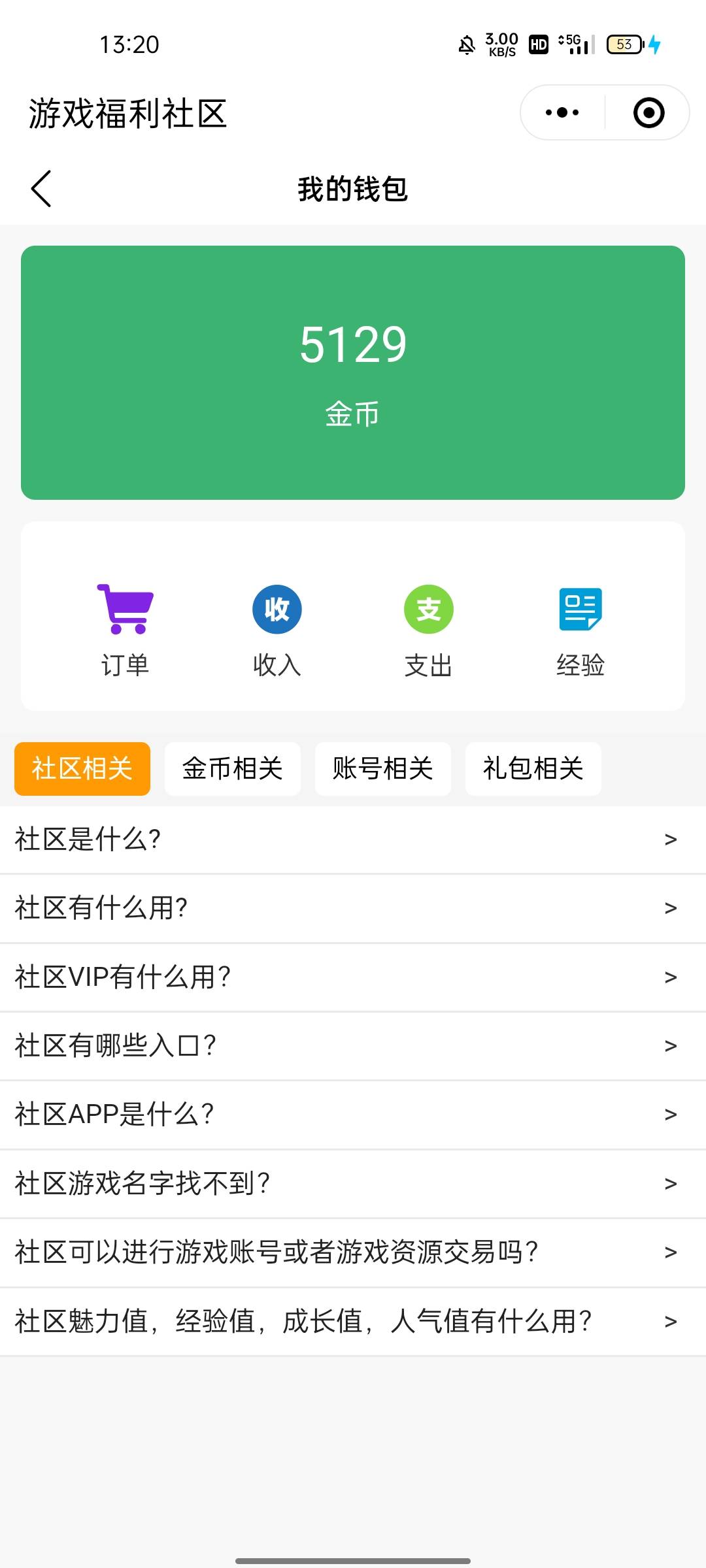706x1568 pixels.
Task: Open the question about 魅力值, 经验值, 成长值
Action: coord(353,1322)
